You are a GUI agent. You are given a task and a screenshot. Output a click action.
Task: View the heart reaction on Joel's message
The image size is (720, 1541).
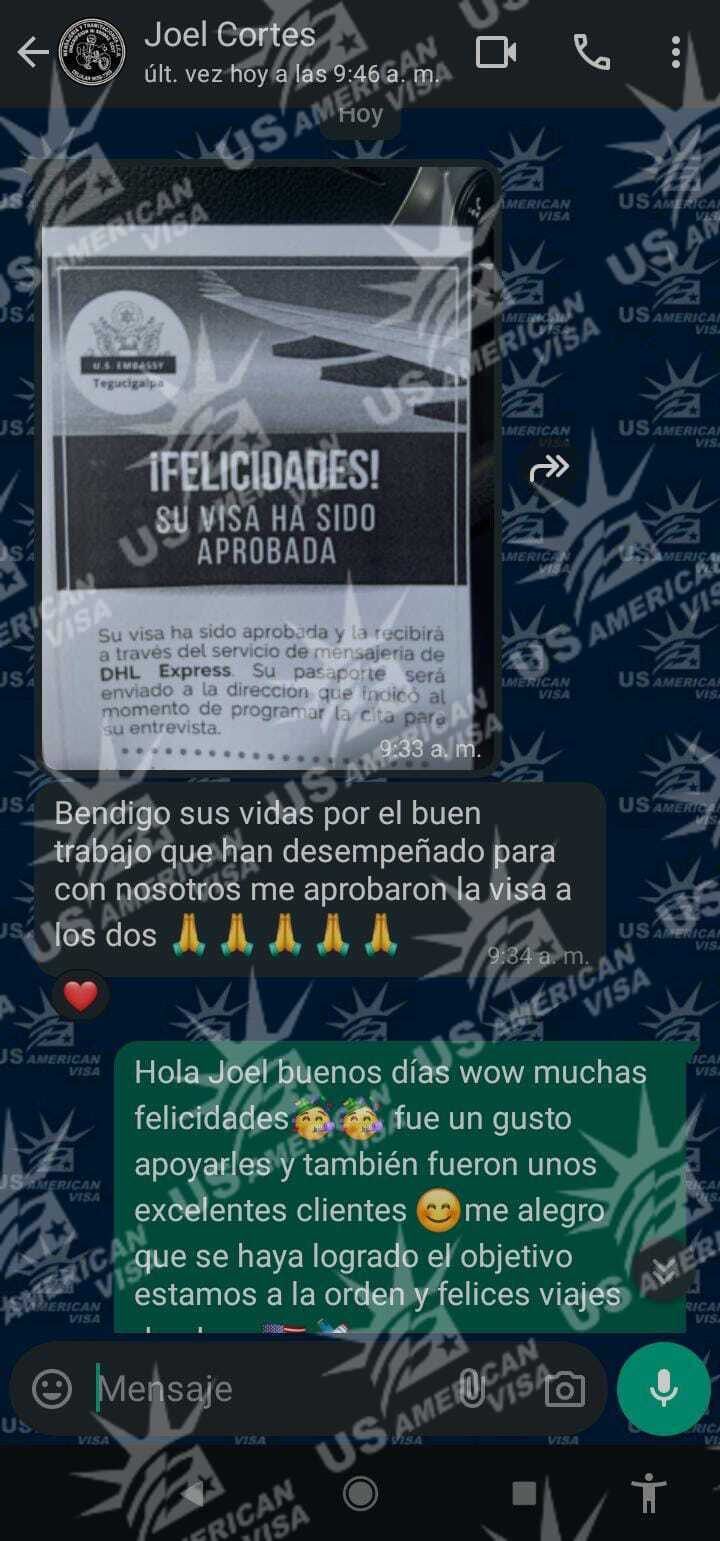(x=81, y=996)
